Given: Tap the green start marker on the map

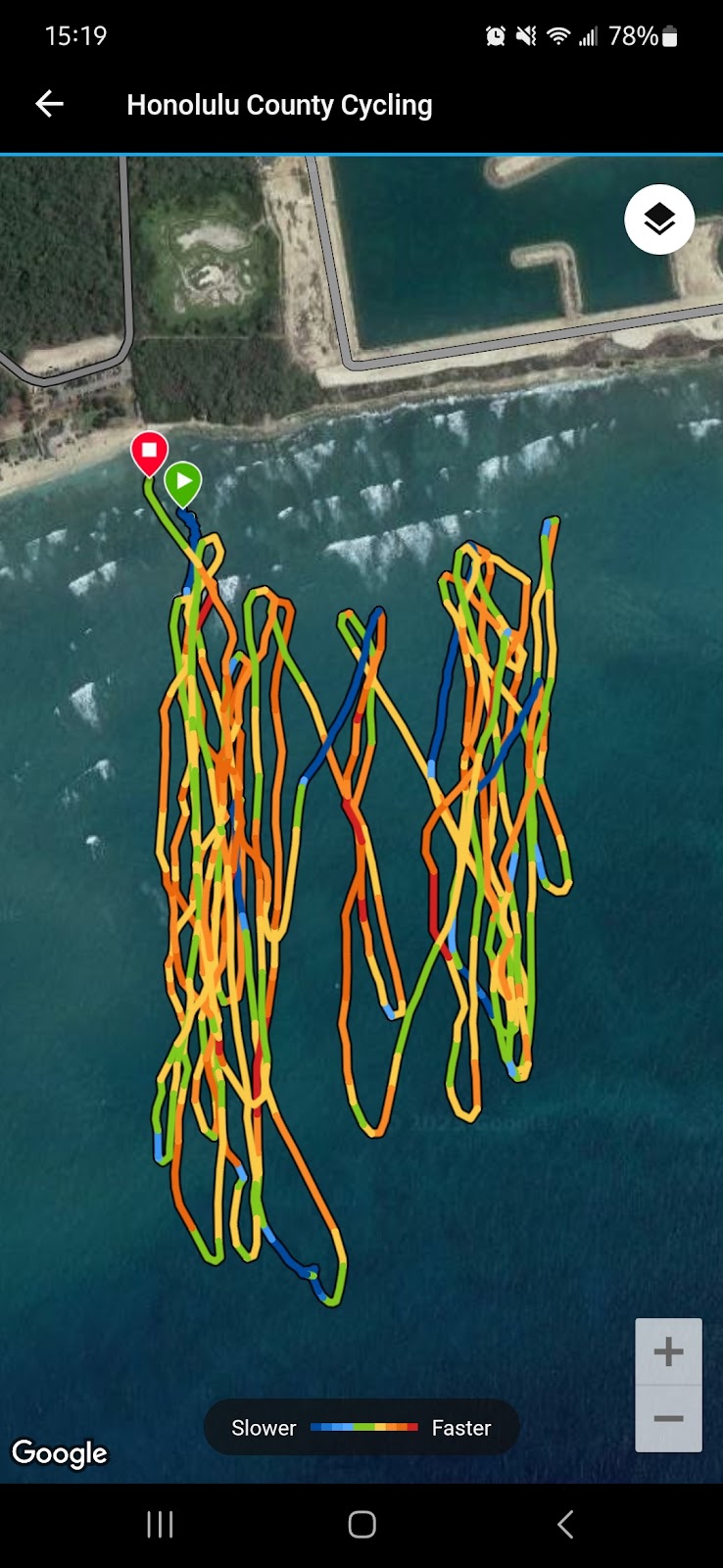Looking at the screenshot, I should 183,483.
